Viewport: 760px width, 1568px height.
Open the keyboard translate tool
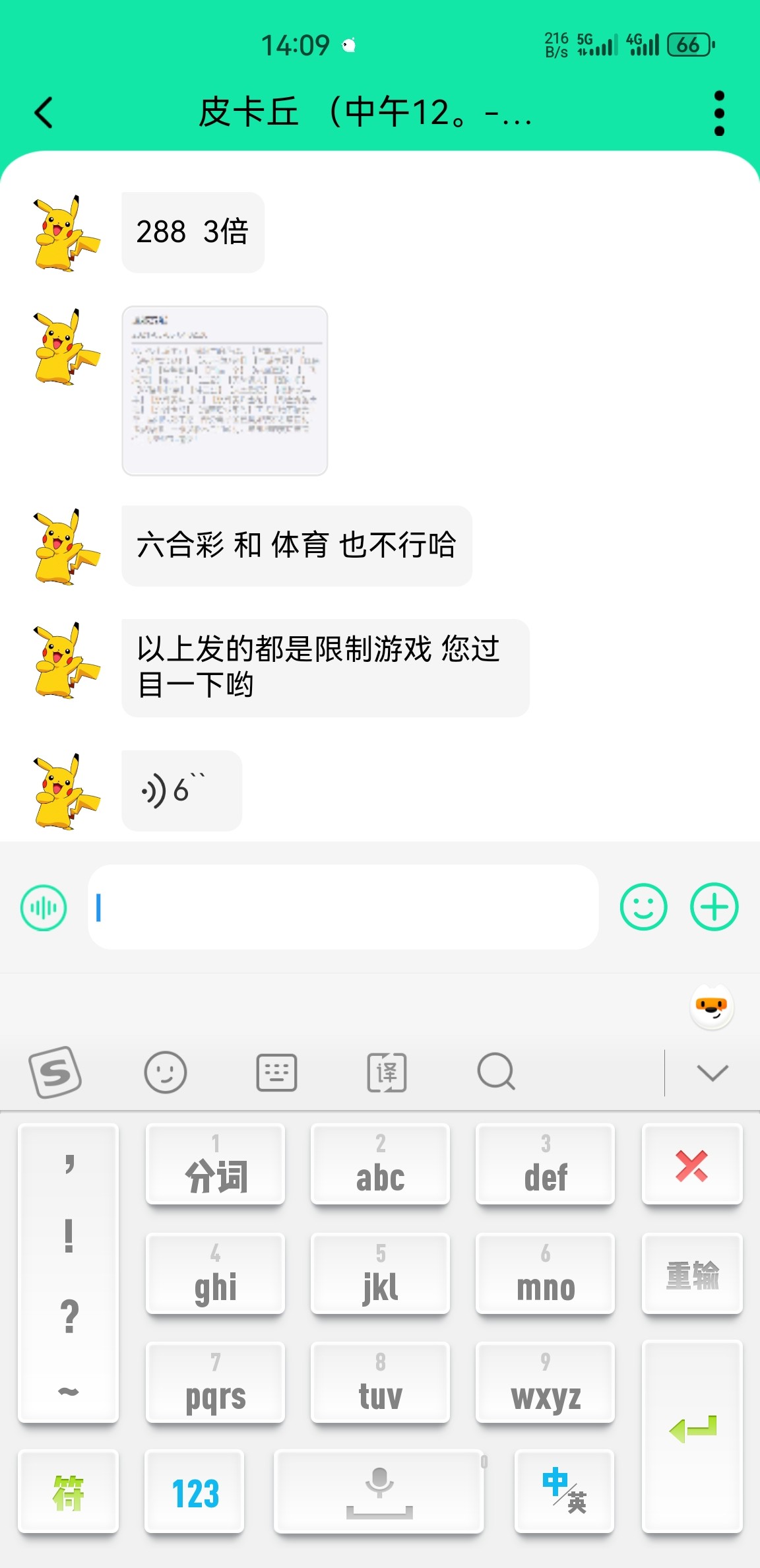click(x=387, y=1072)
